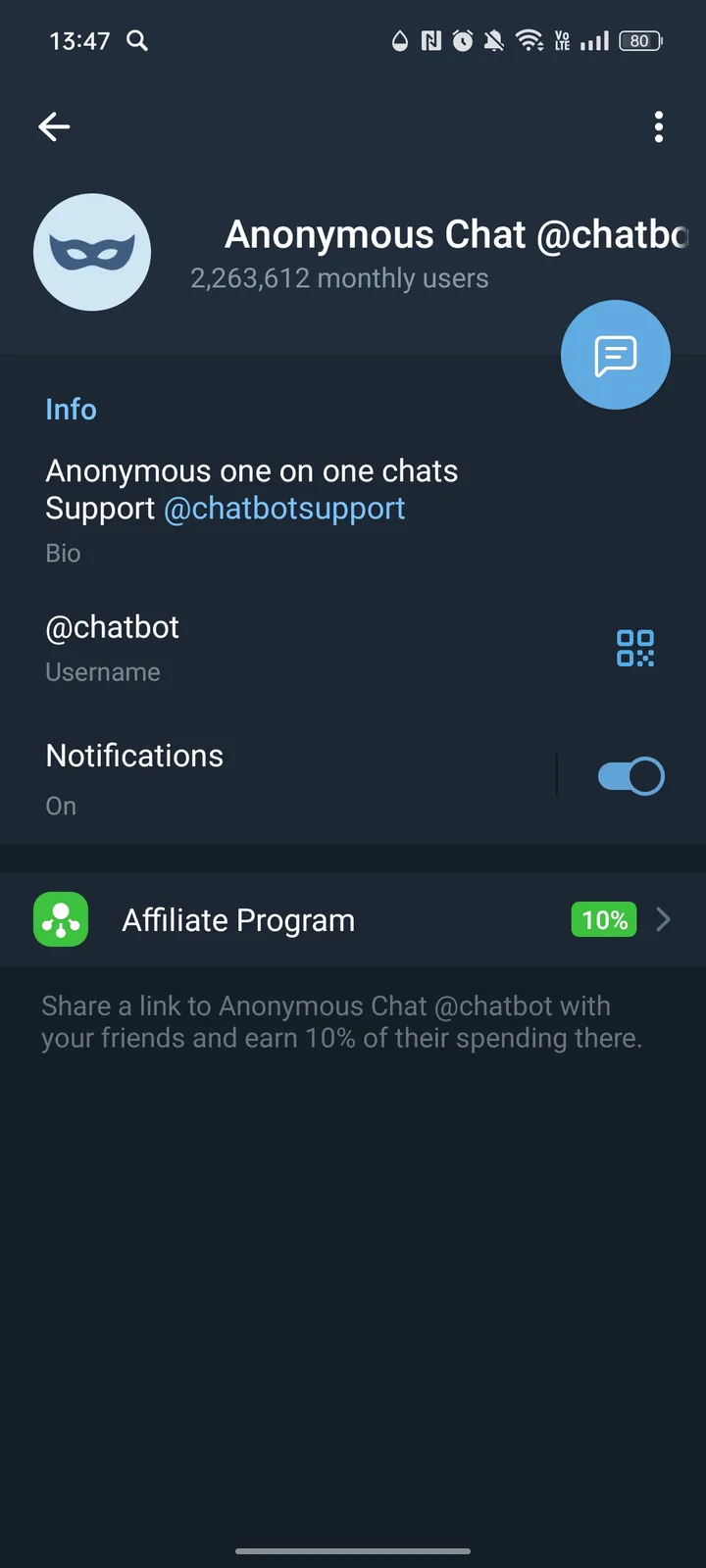Viewport: 706px width, 1568px height.
Task: Open the Affiliate Program icon
Action: pyautogui.click(x=60, y=919)
